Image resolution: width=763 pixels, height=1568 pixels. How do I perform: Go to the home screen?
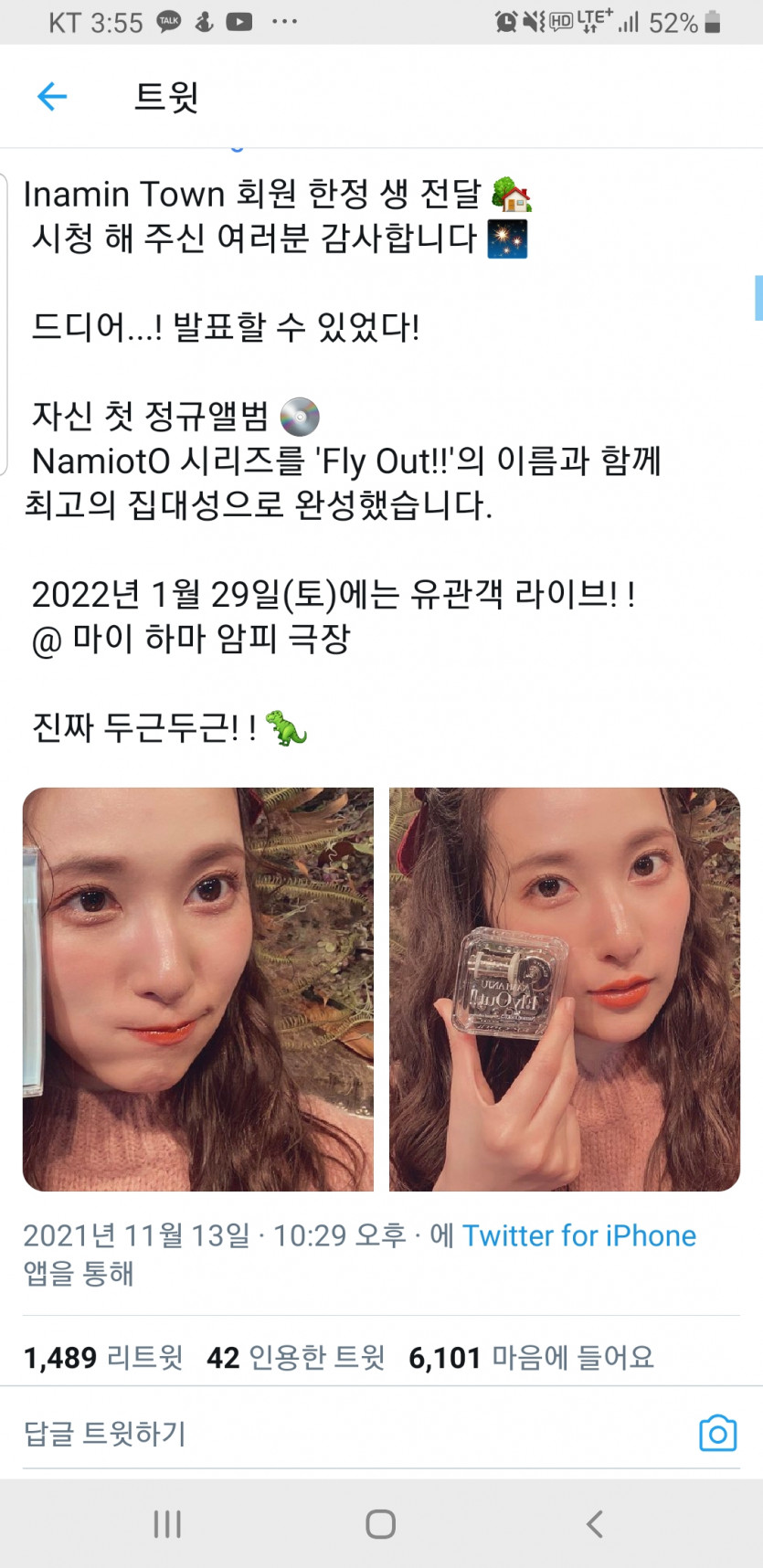[380, 1523]
